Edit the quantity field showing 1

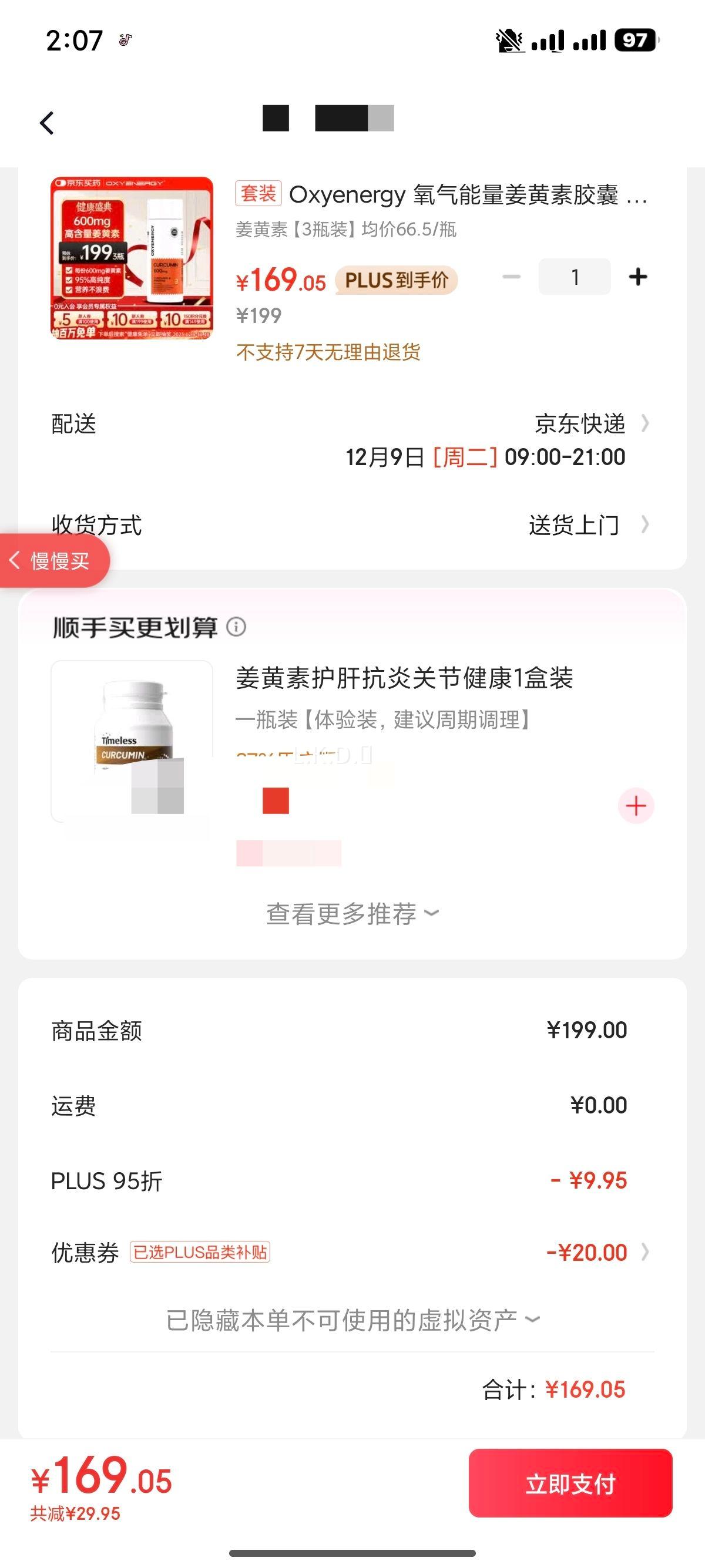pos(574,278)
